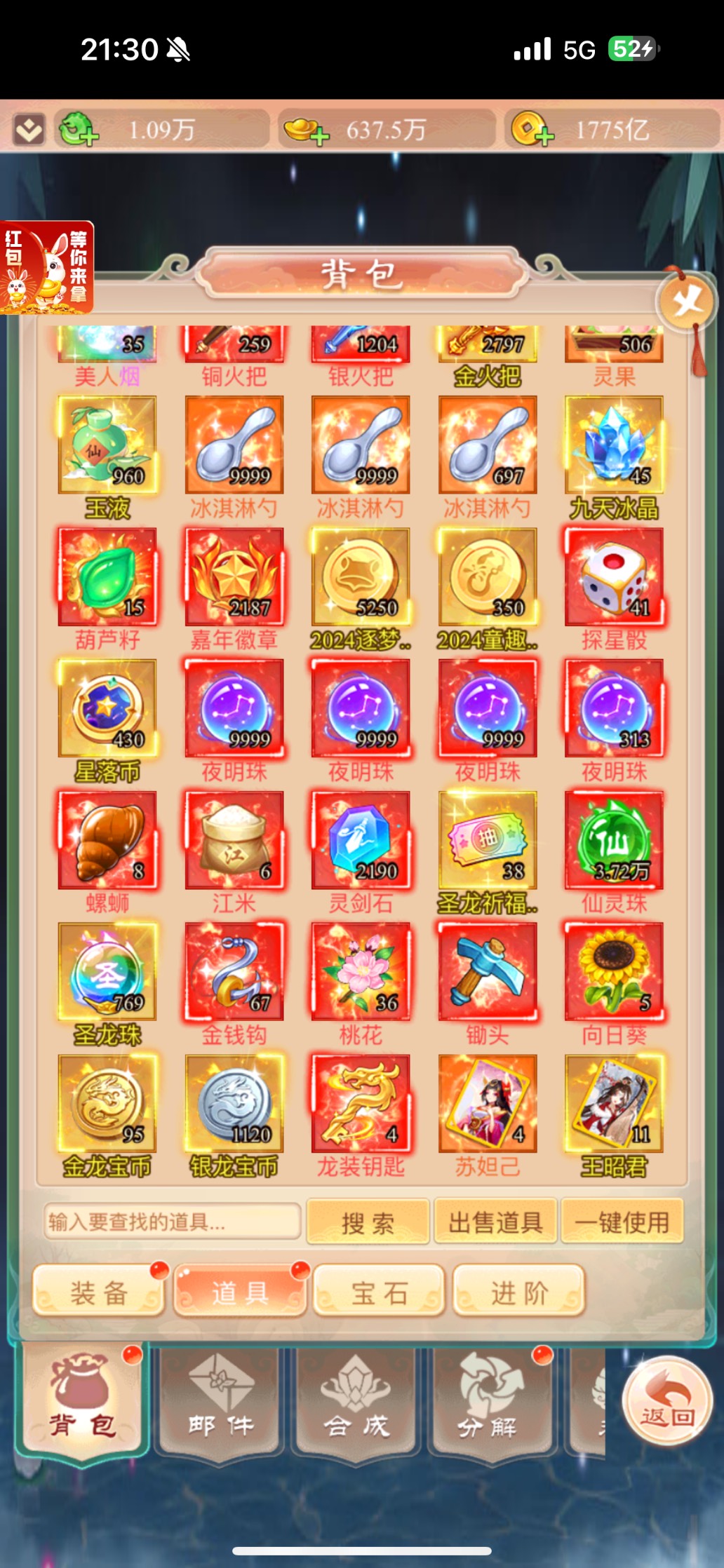
Task: Focus the item search input field
Action: (172, 1222)
